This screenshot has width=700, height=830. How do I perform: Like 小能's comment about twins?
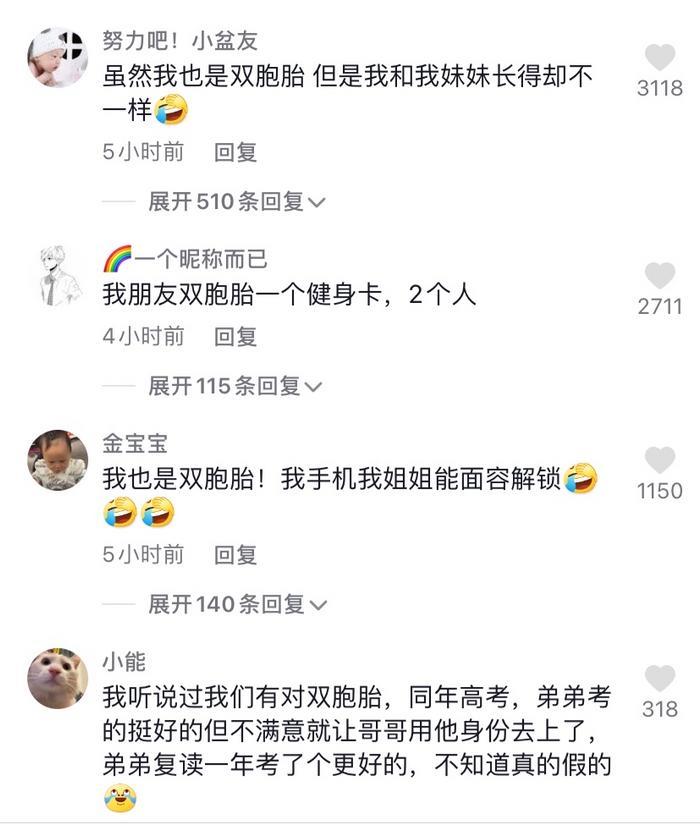point(659,679)
